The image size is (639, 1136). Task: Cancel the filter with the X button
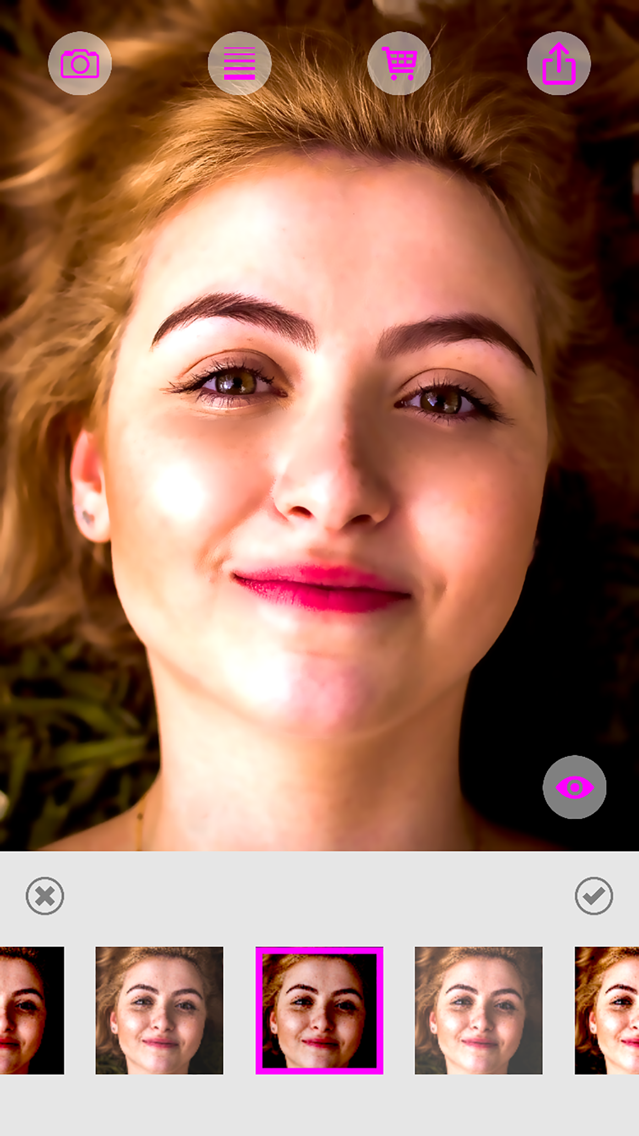45,896
